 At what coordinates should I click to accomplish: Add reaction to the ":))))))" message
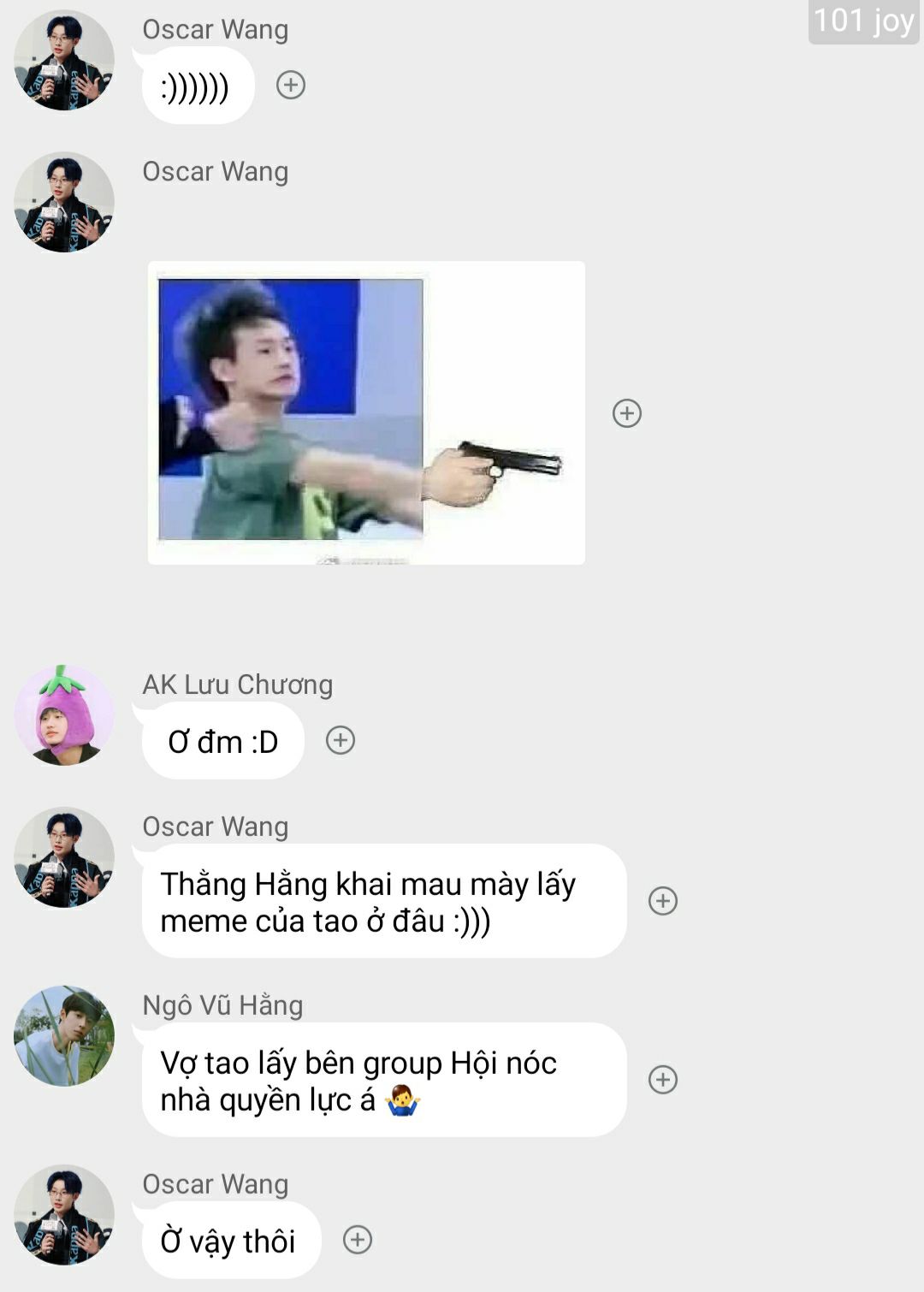click(x=291, y=85)
